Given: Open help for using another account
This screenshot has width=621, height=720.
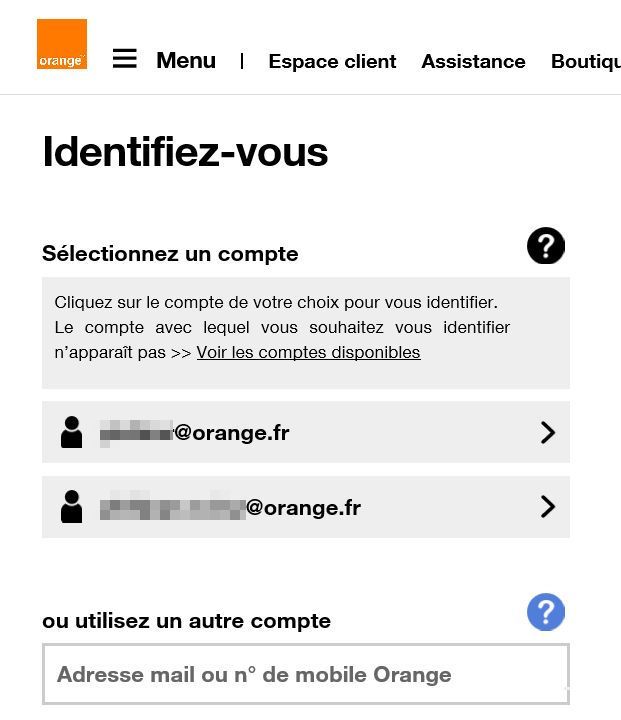Looking at the screenshot, I should click(x=546, y=612).
